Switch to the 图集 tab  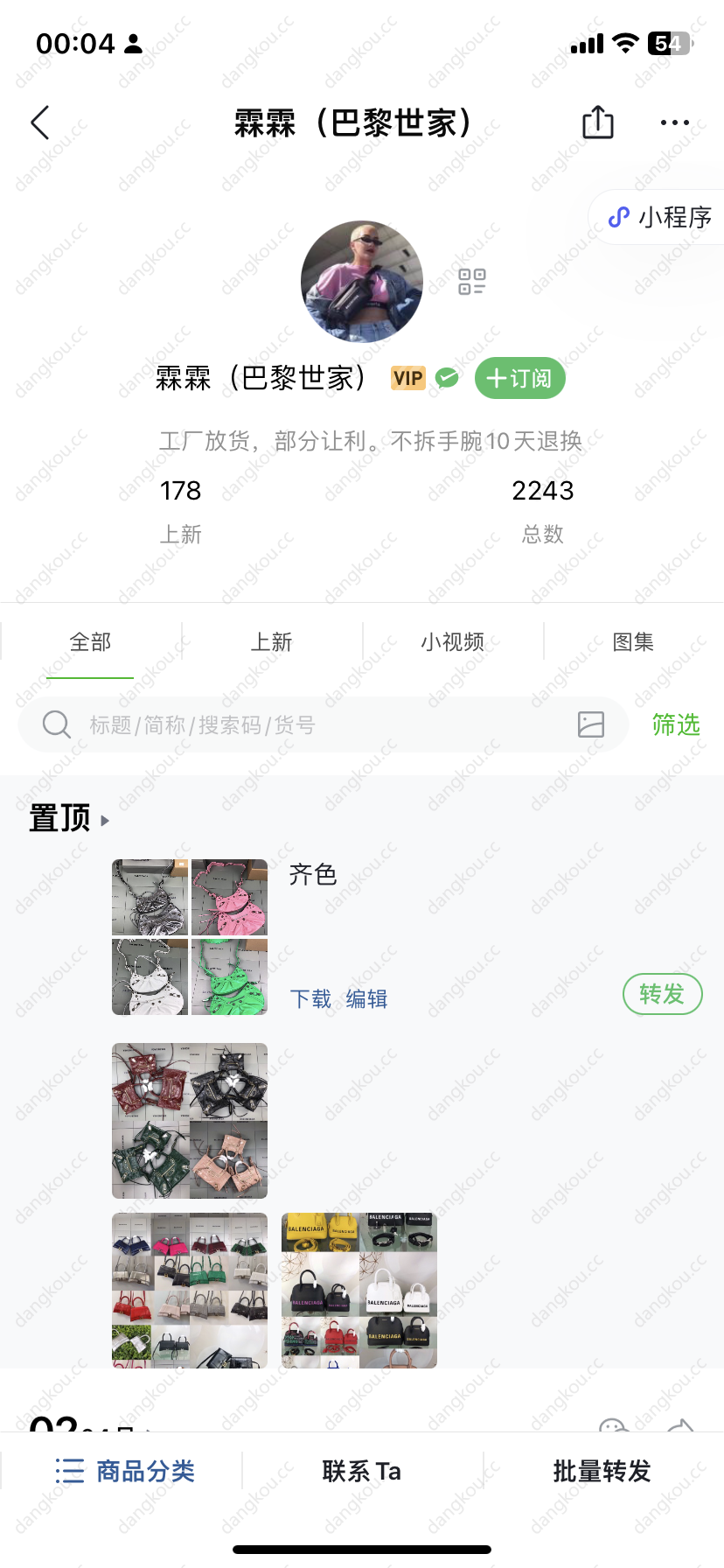click(633, 642)
